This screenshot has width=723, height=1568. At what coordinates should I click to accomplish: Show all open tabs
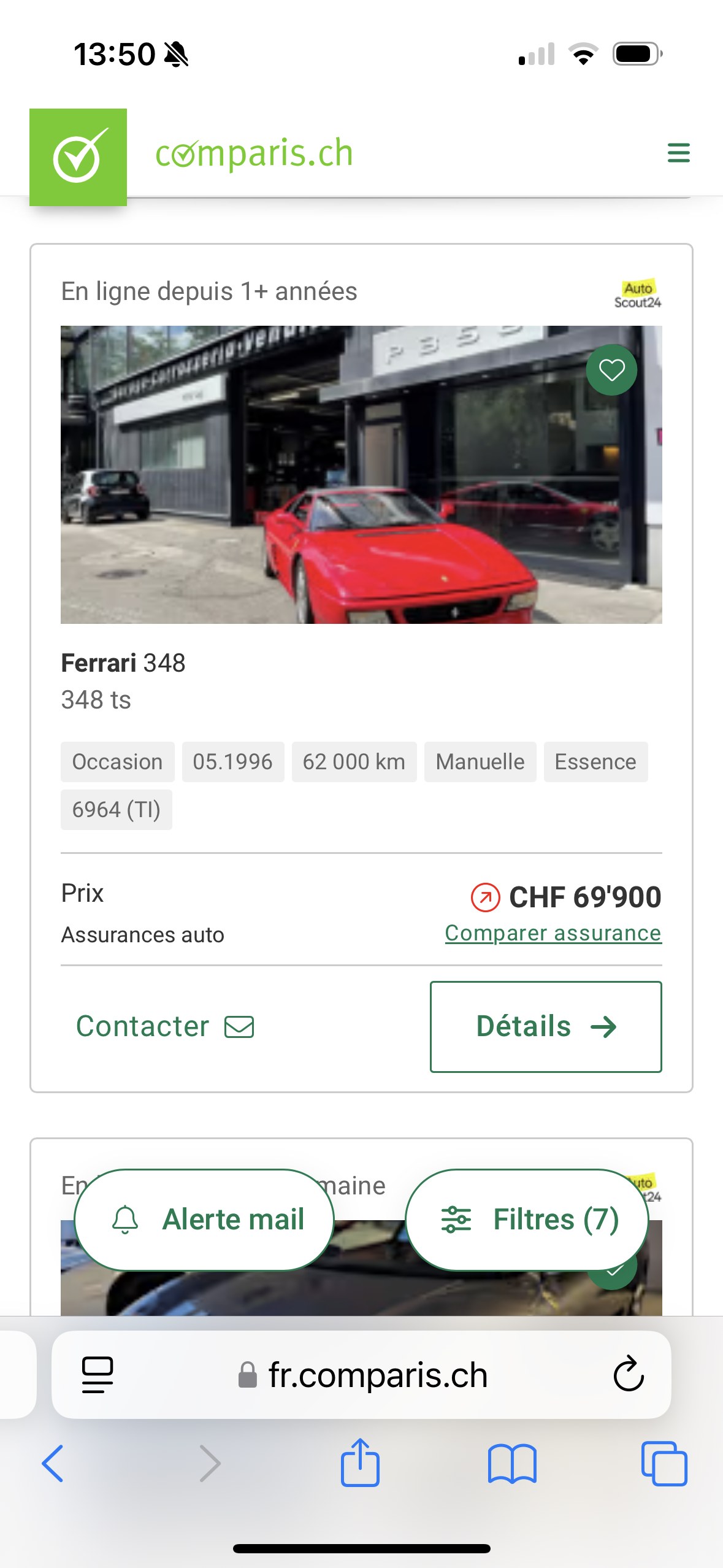(664, 1463)
